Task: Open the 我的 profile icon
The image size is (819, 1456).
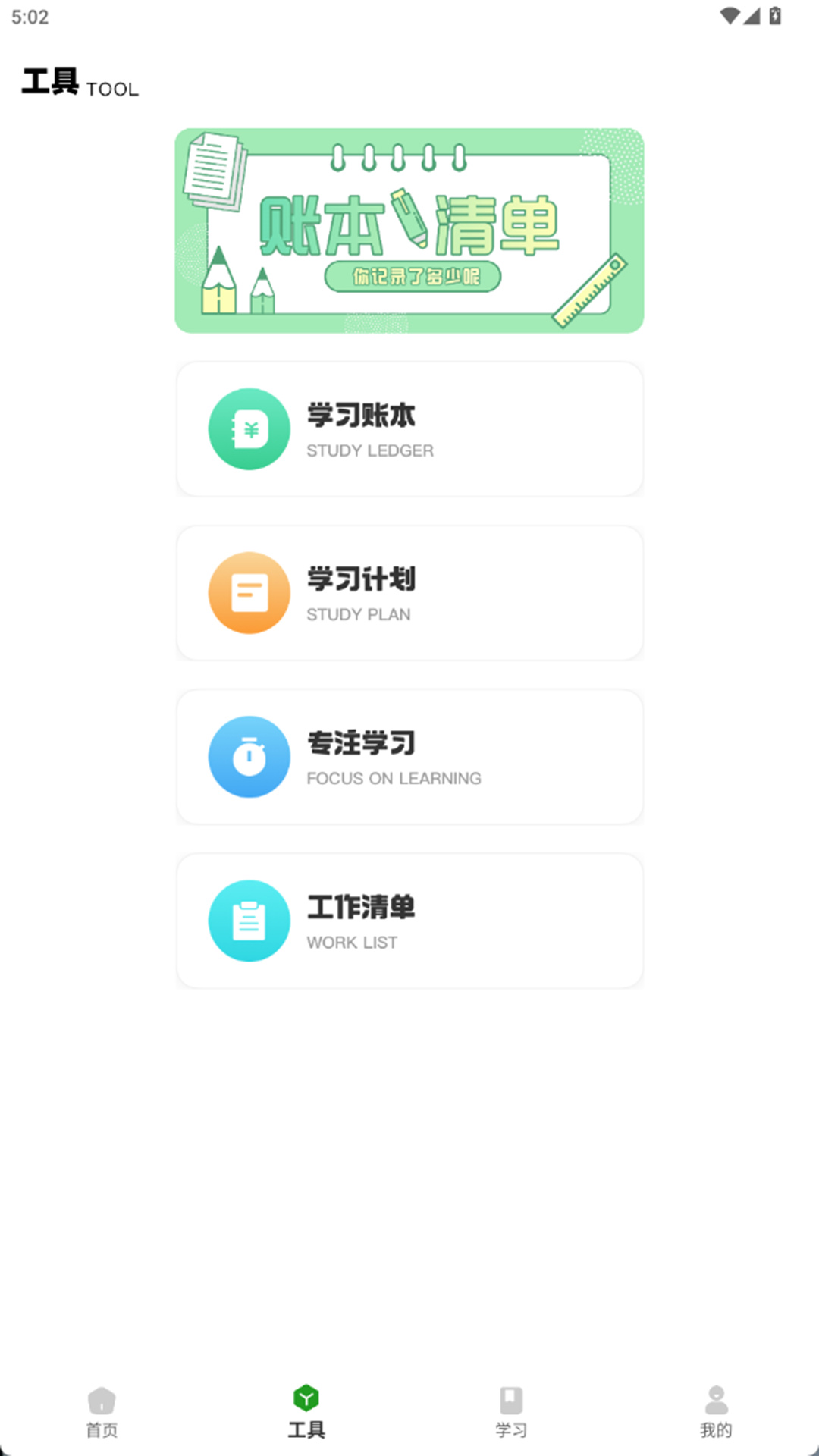Action: [715, 1399]
